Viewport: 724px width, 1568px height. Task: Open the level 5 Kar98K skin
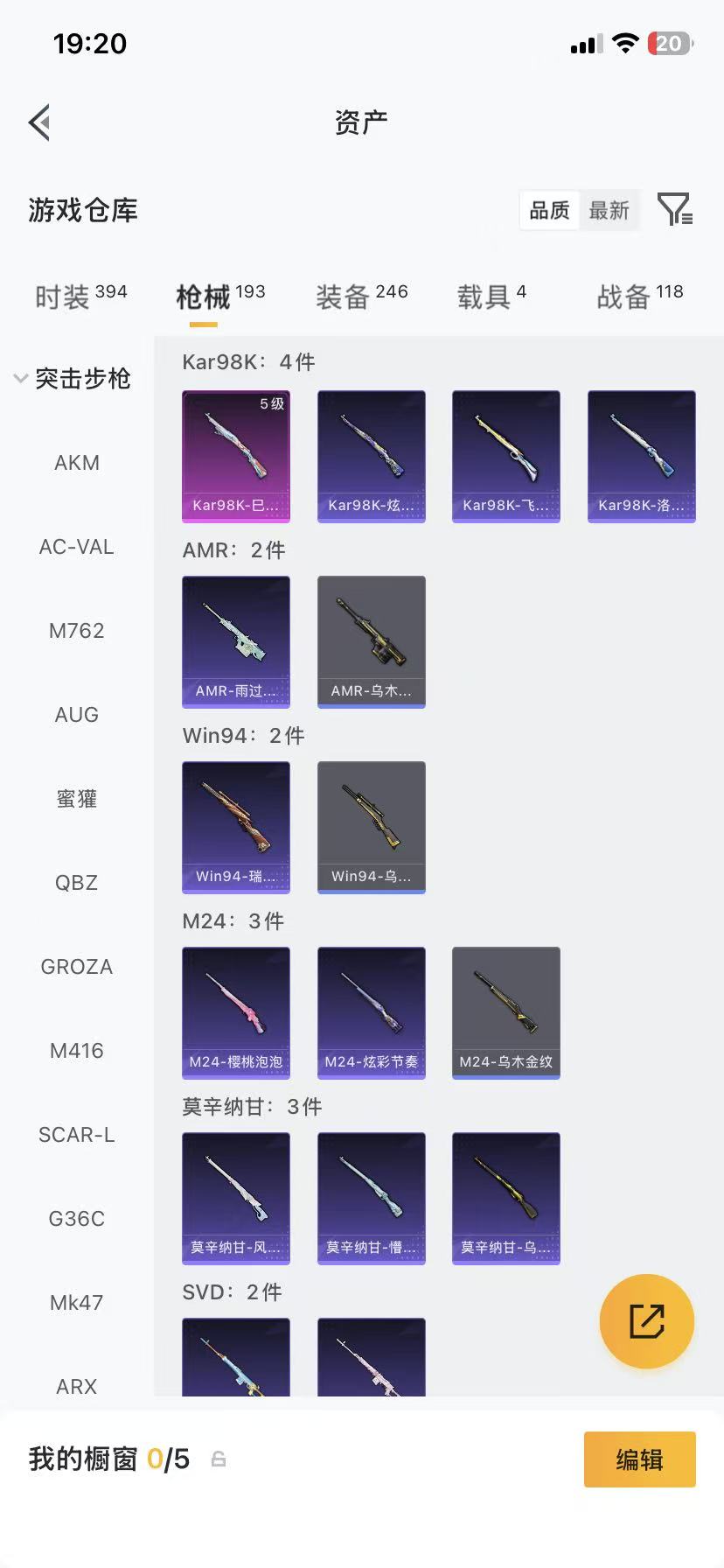point(236,456)
